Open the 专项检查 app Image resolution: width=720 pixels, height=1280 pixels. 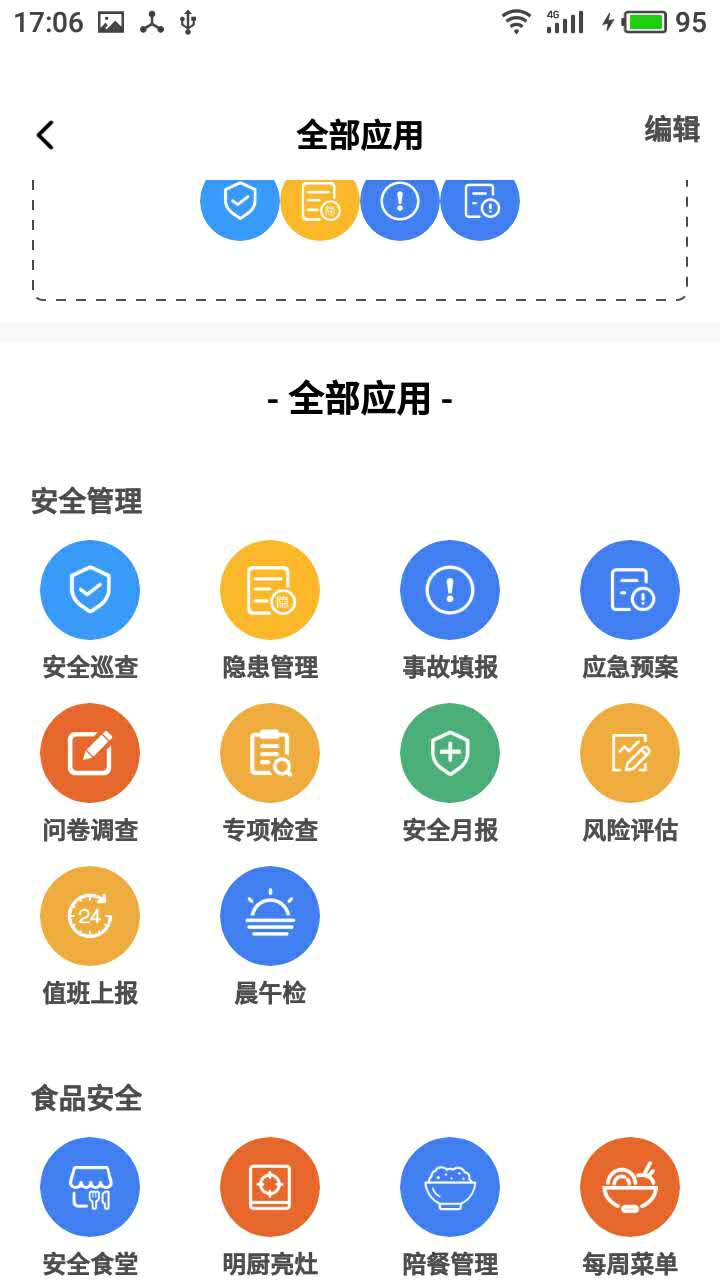coord(270,752)
